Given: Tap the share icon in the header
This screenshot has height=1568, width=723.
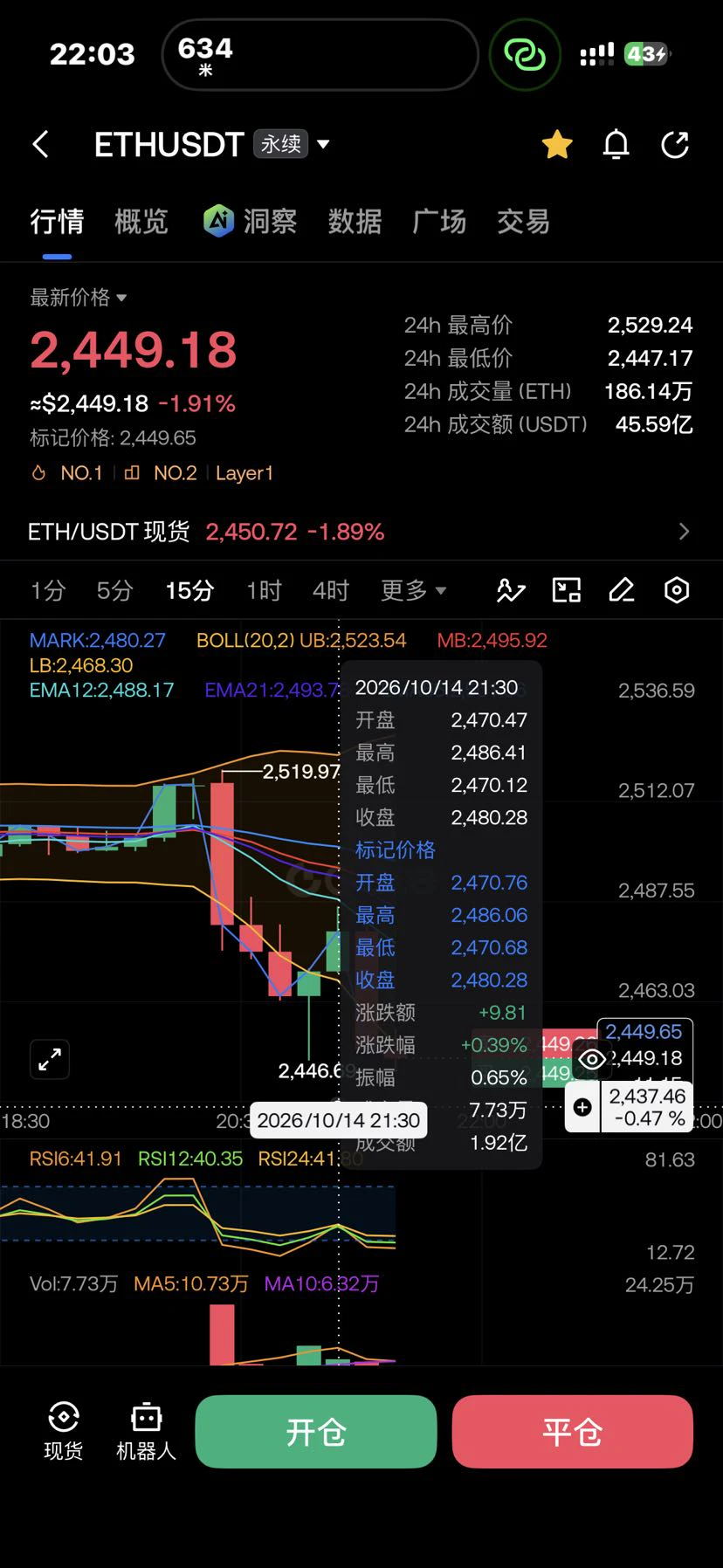Looking at the screenshot, I should point(675,144).
